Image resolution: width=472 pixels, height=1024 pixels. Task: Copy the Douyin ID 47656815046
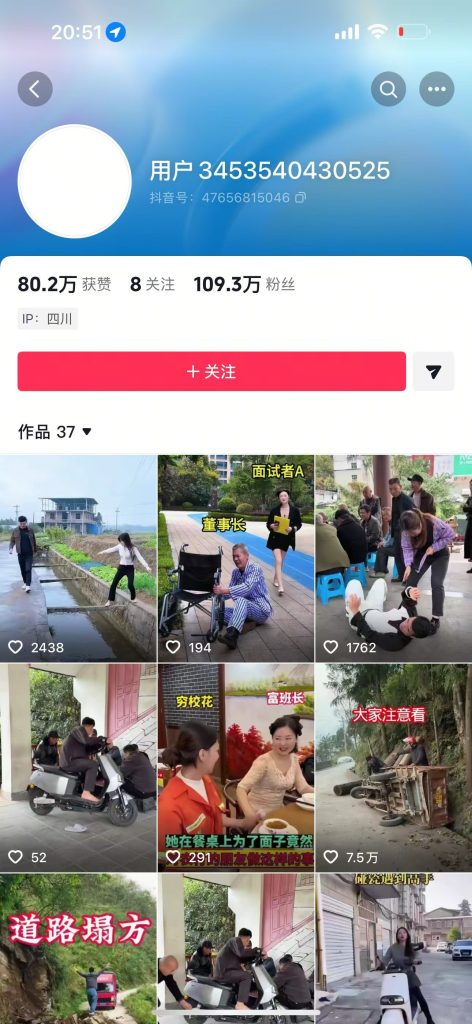(300, 197)
